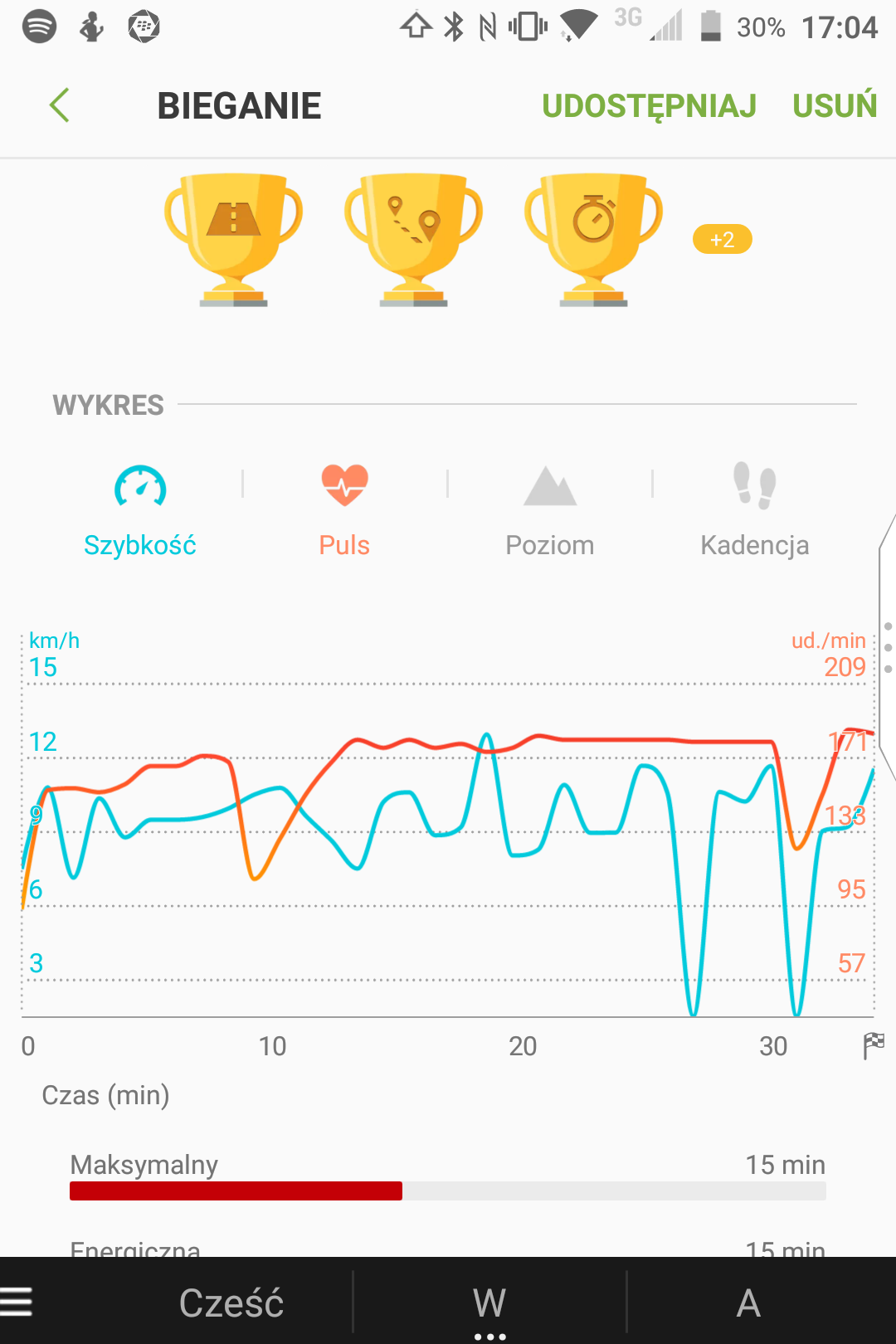896x1344 pixels.
Task: Select the Cześć suggestion
Action: [x=231, y=1303]
